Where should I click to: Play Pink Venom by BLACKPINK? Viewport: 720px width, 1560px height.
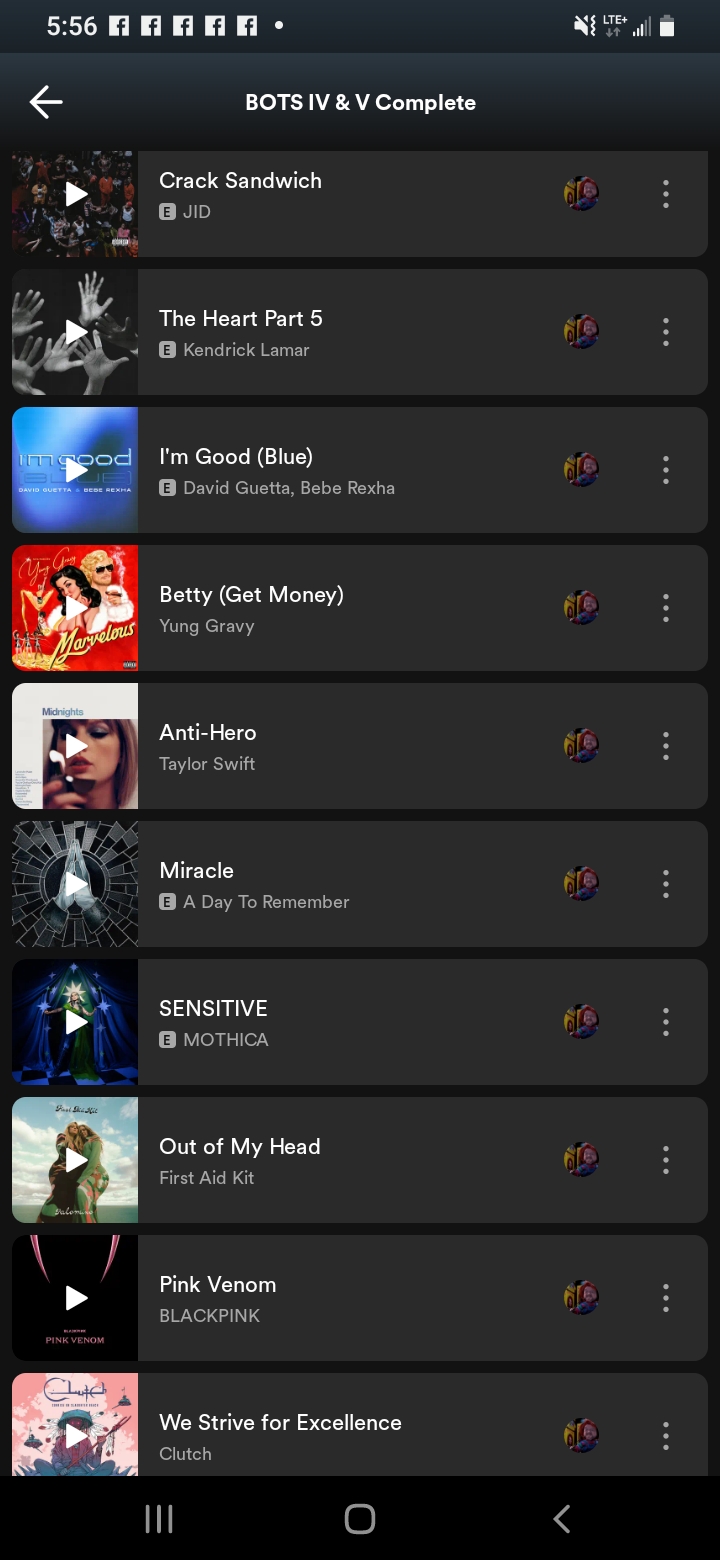coord(76,1298)
